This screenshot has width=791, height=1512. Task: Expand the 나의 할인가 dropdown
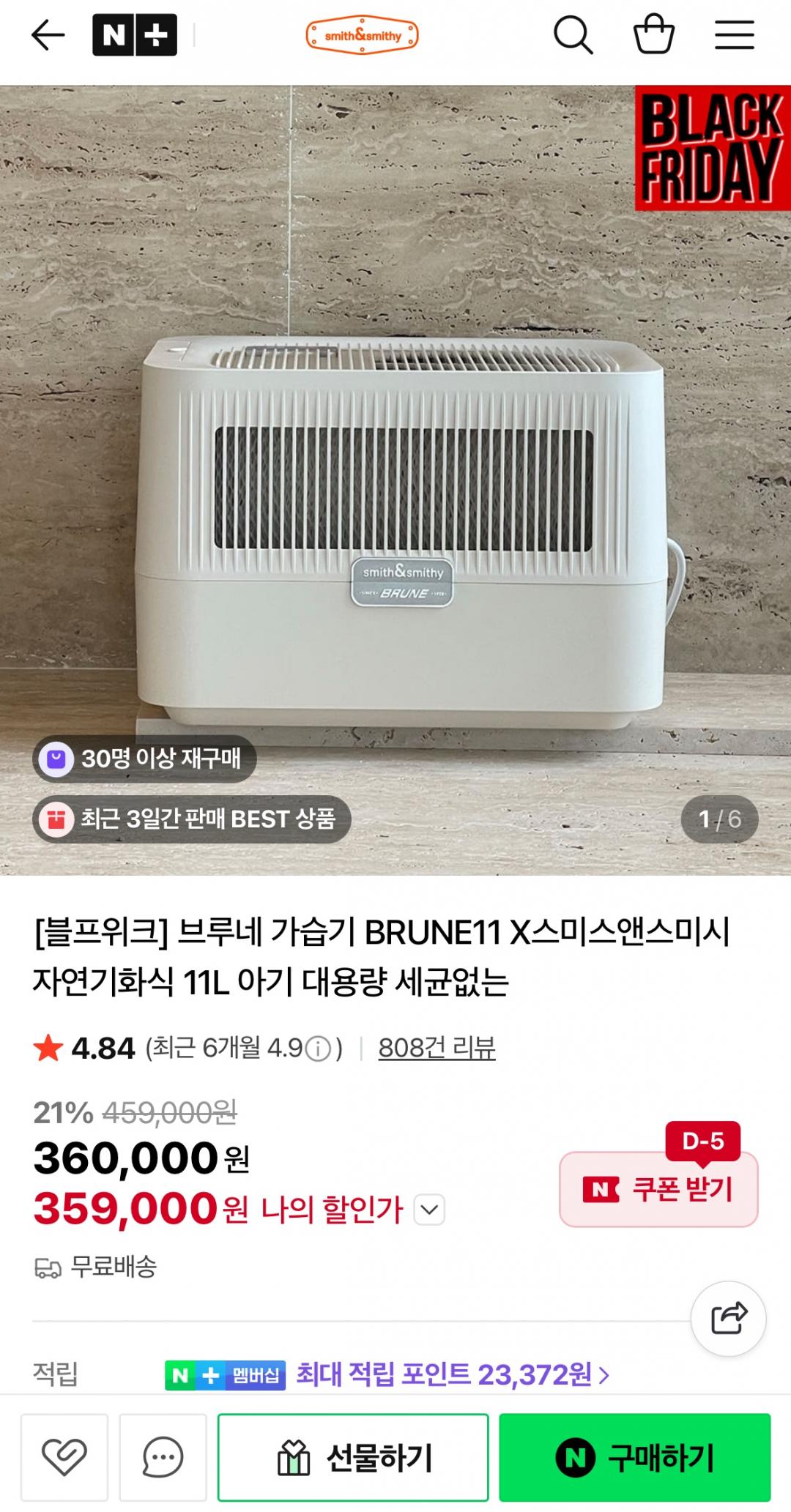429,1210
